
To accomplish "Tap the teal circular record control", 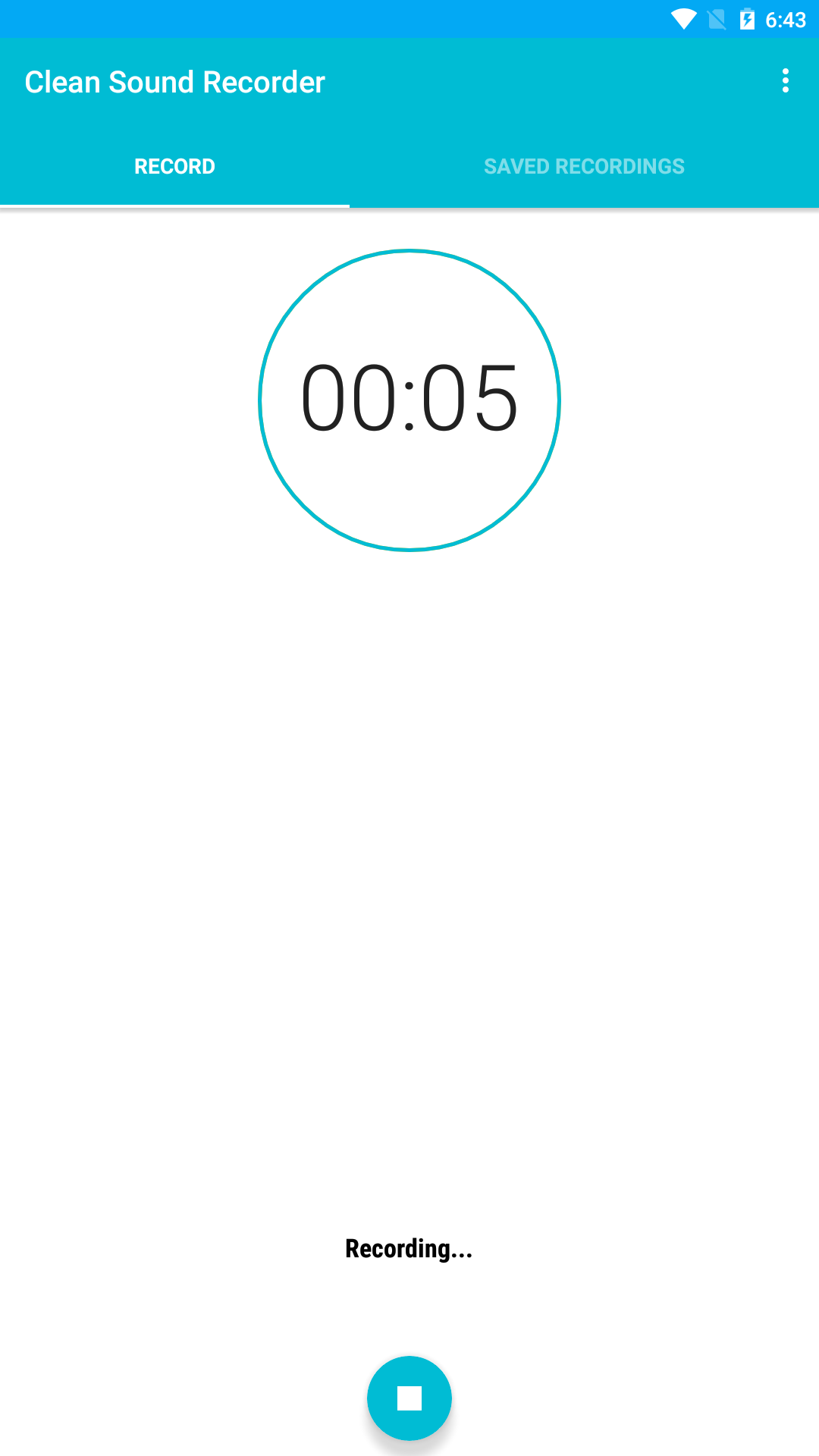I will coord(409,1398).
